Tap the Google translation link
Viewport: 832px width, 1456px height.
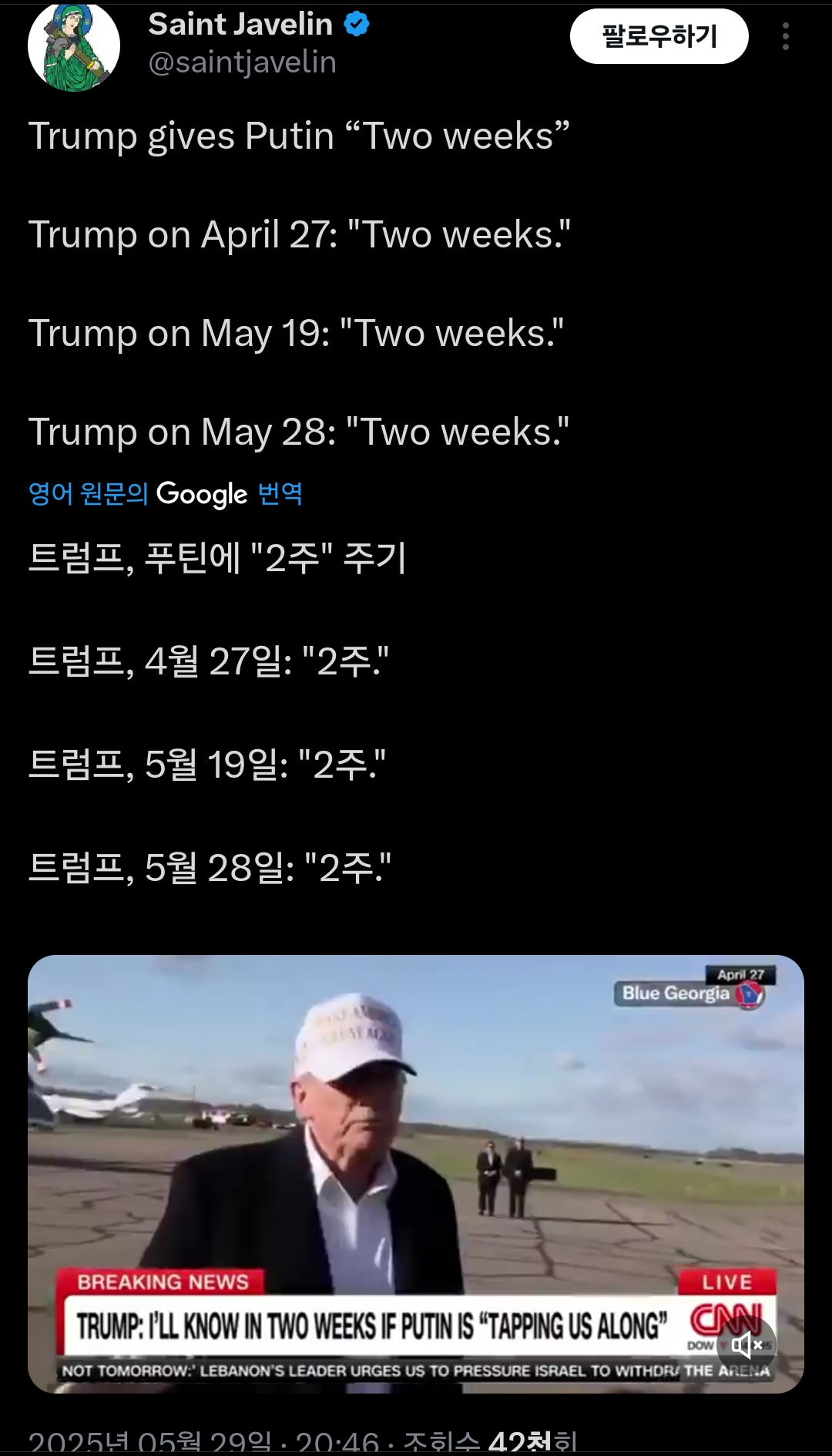[165, 493]
